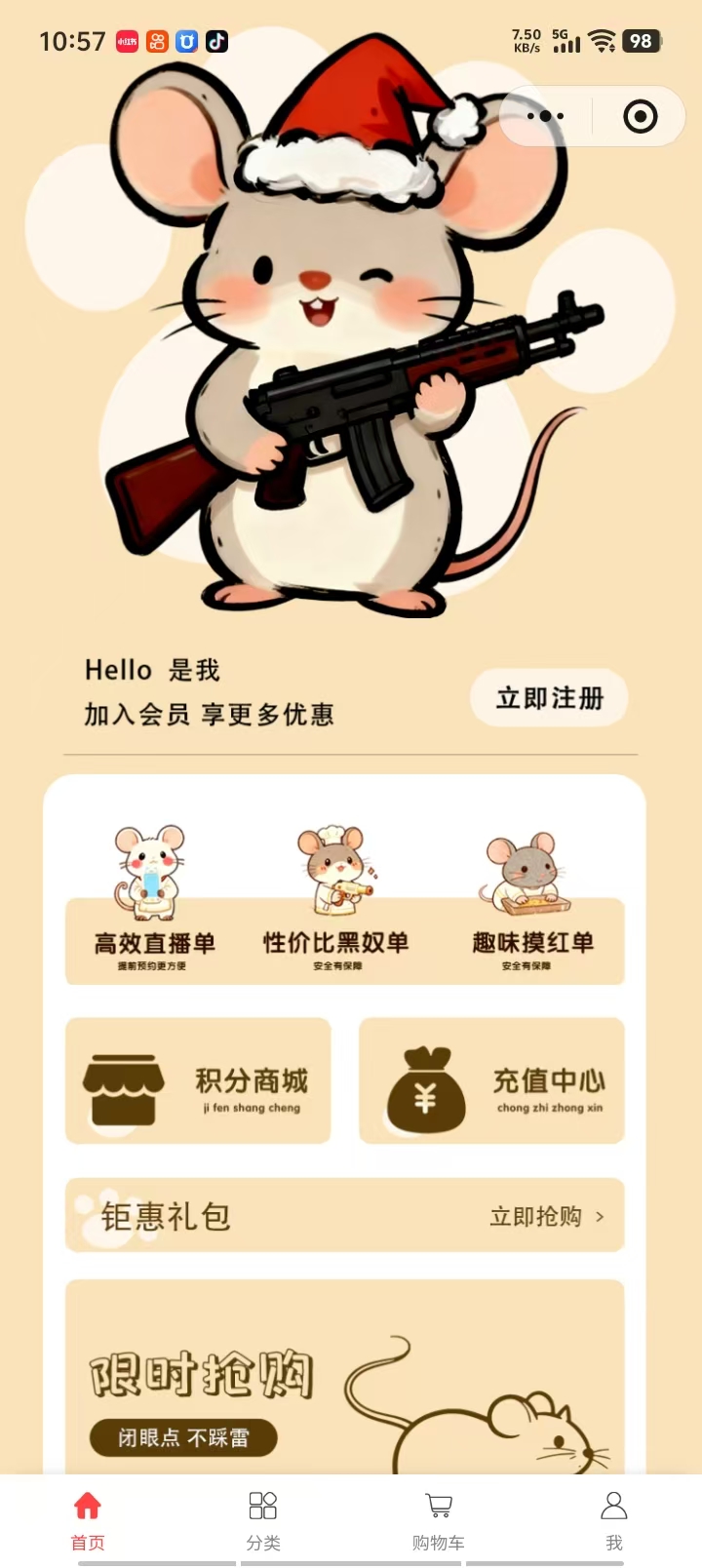Close the mini program with the circle button

640,117
